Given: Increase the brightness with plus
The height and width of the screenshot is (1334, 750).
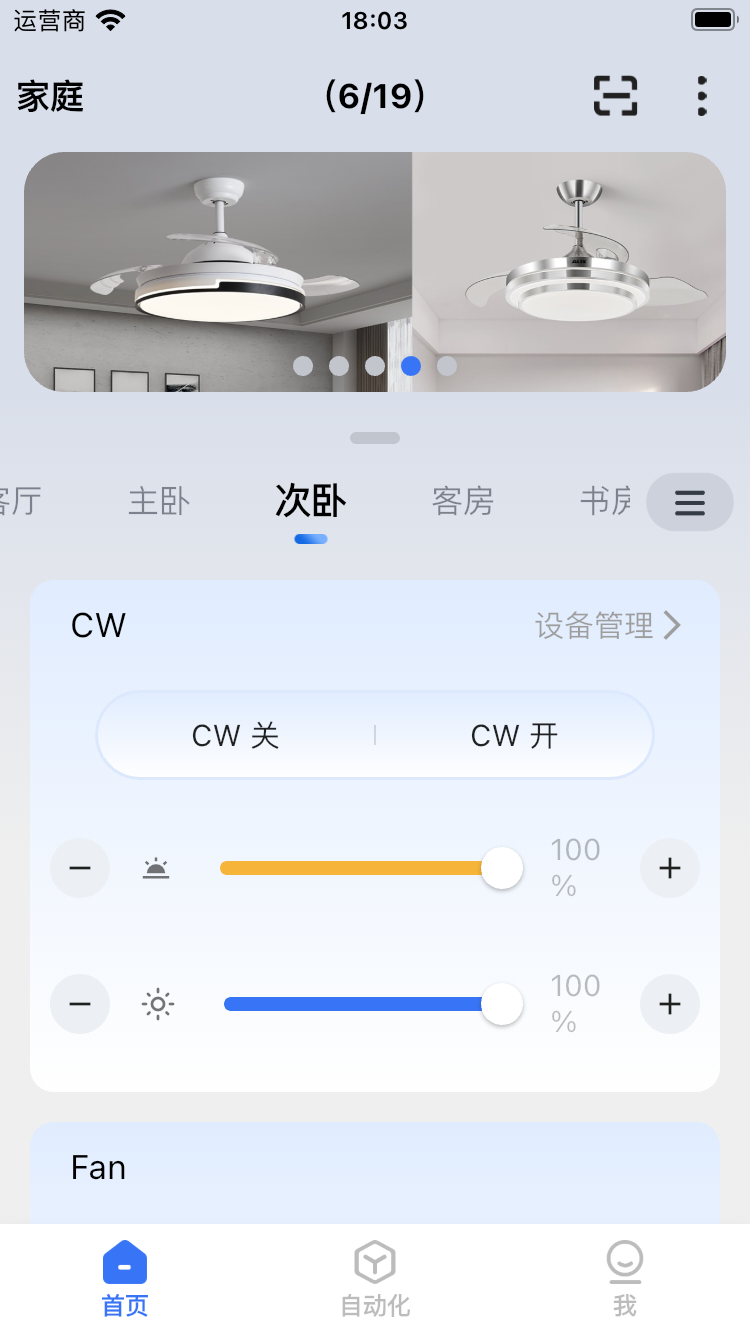Looking at the screenshot, I should point(670,1004).
